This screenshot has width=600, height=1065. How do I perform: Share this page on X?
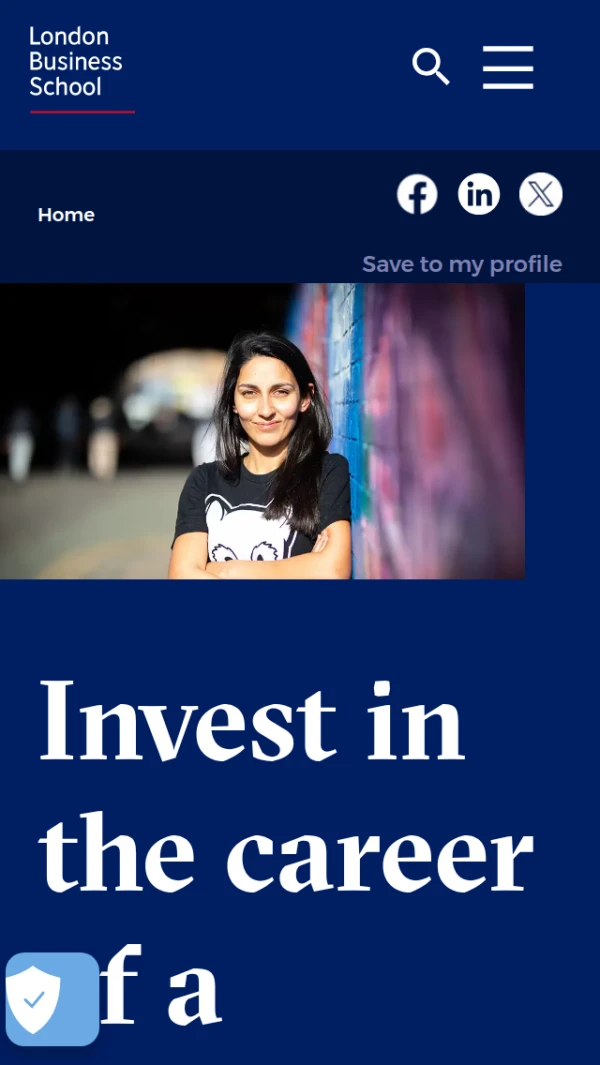pos(541,194)
